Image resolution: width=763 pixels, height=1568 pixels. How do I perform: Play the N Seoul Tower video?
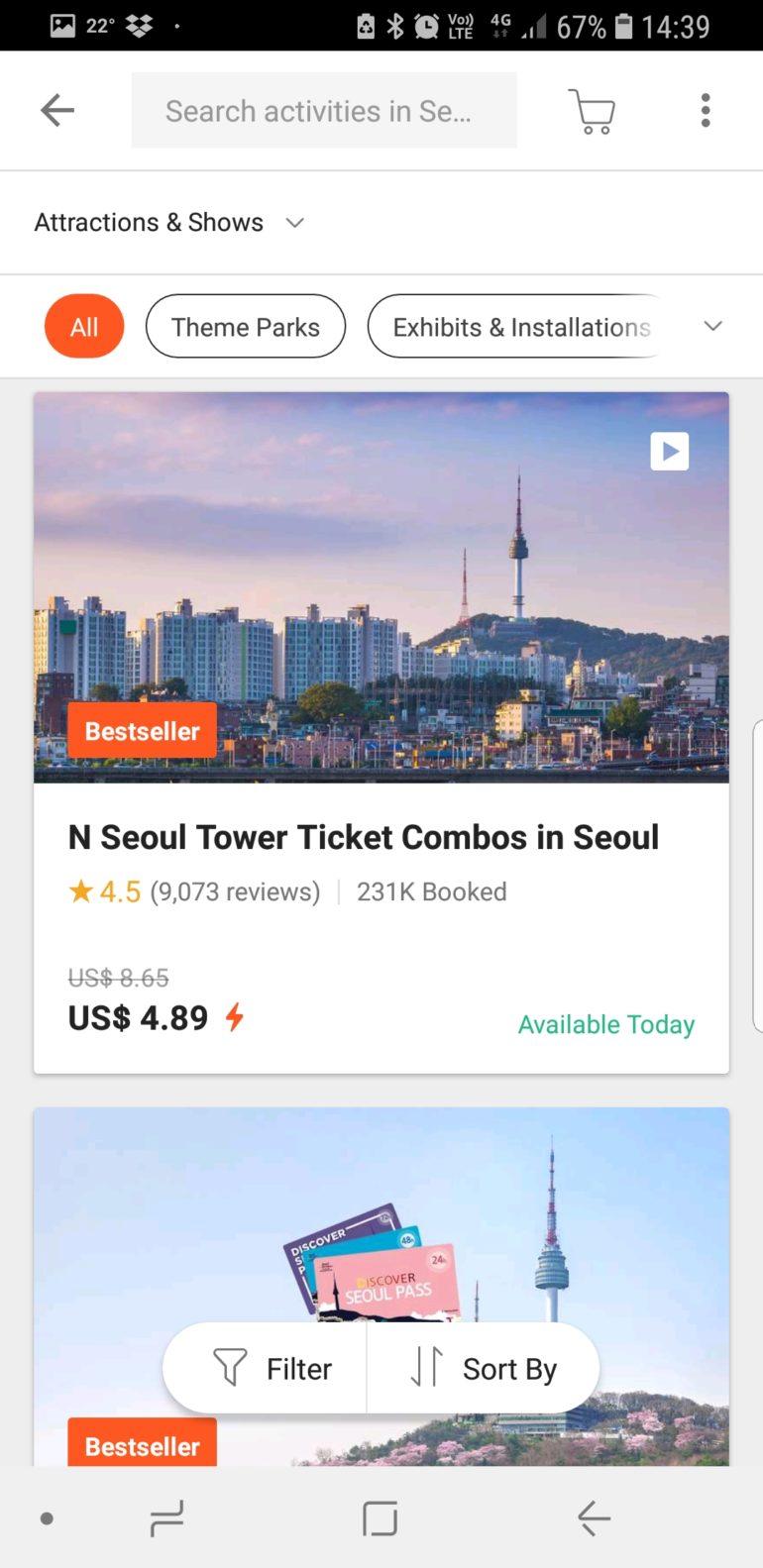tap(669, 451)
